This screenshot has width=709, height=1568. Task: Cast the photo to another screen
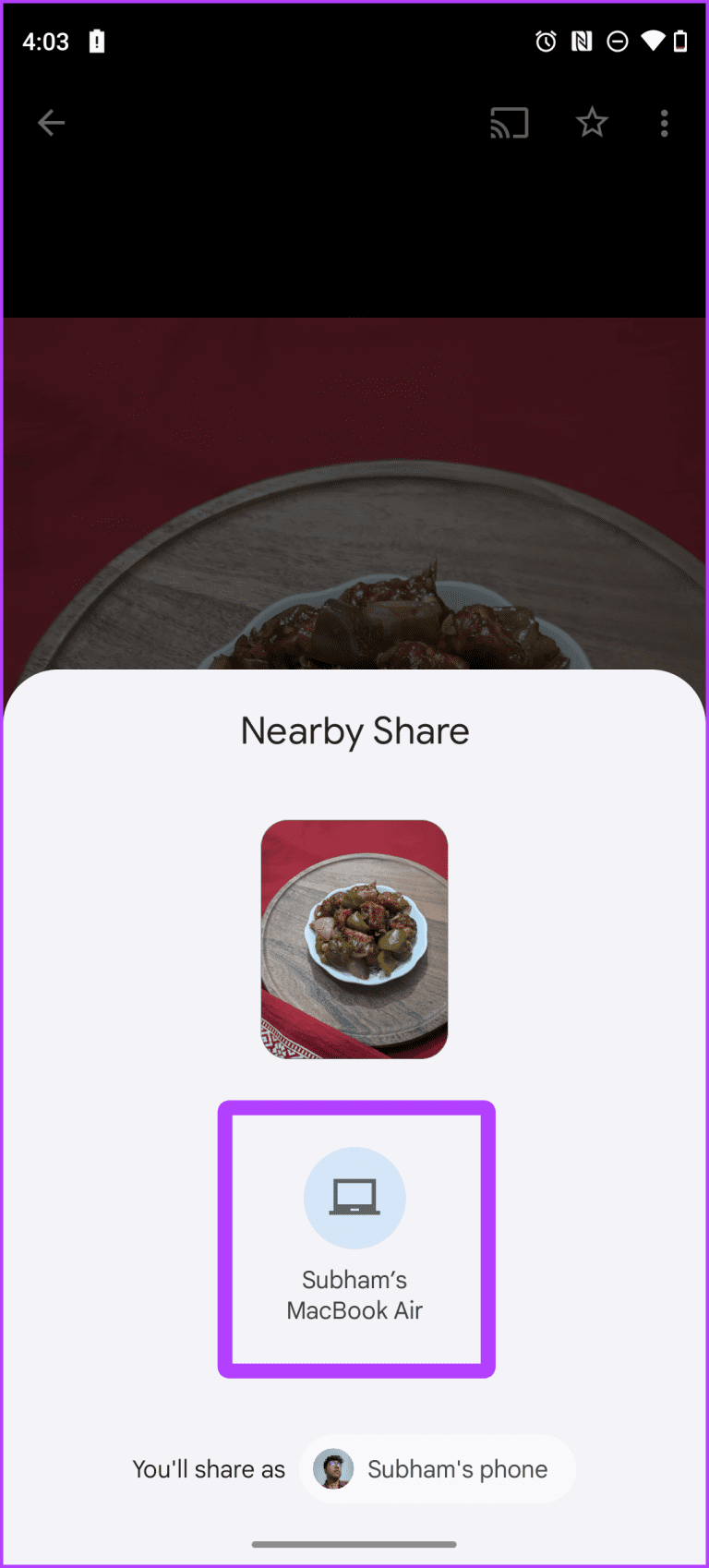(509, 123)
